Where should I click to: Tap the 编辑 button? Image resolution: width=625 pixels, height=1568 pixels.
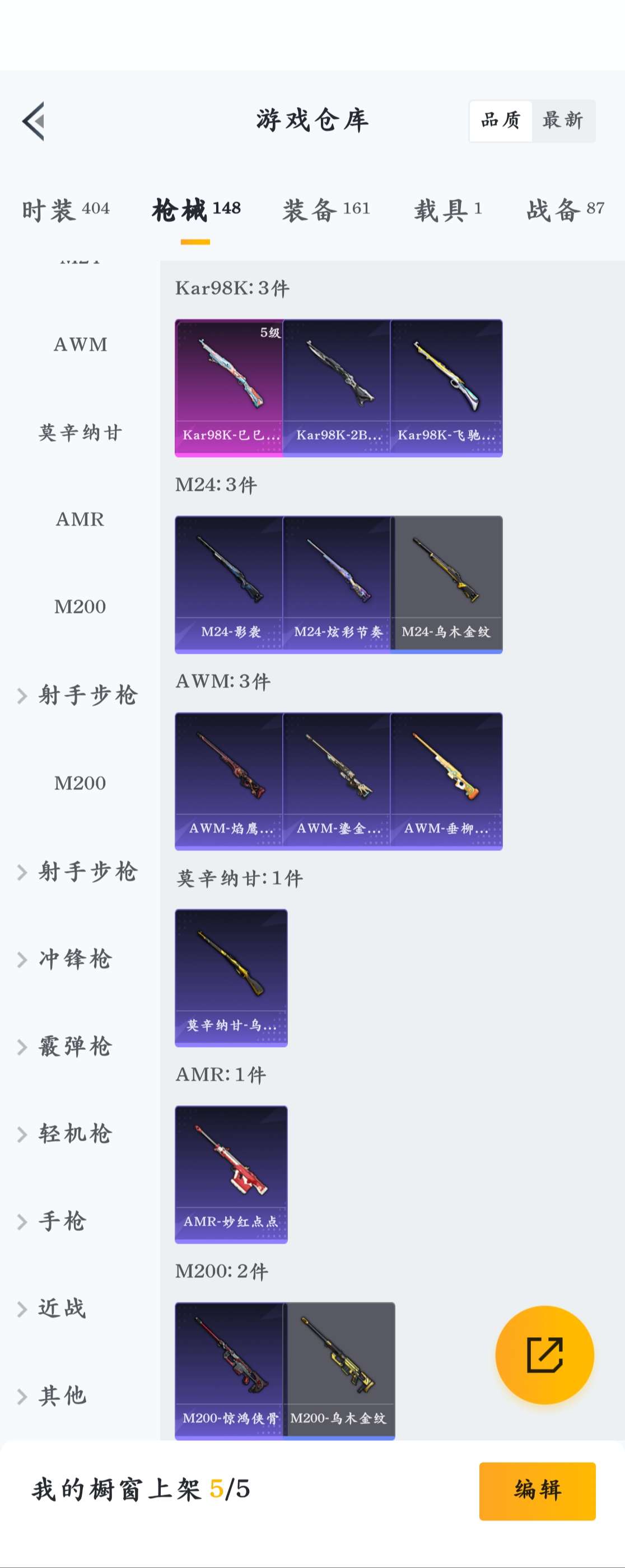(537, 1491)
